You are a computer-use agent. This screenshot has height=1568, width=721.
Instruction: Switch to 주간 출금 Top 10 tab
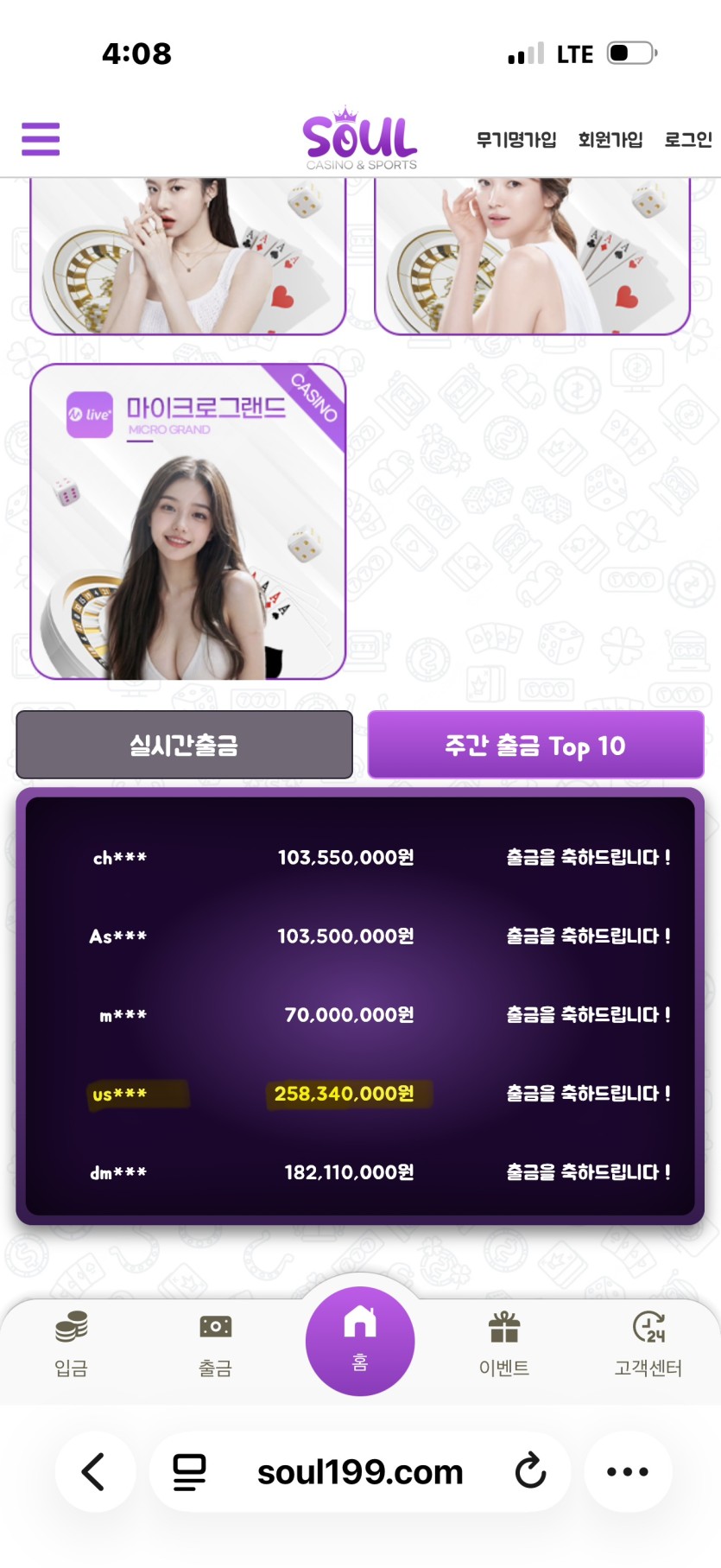coord(535,745)
